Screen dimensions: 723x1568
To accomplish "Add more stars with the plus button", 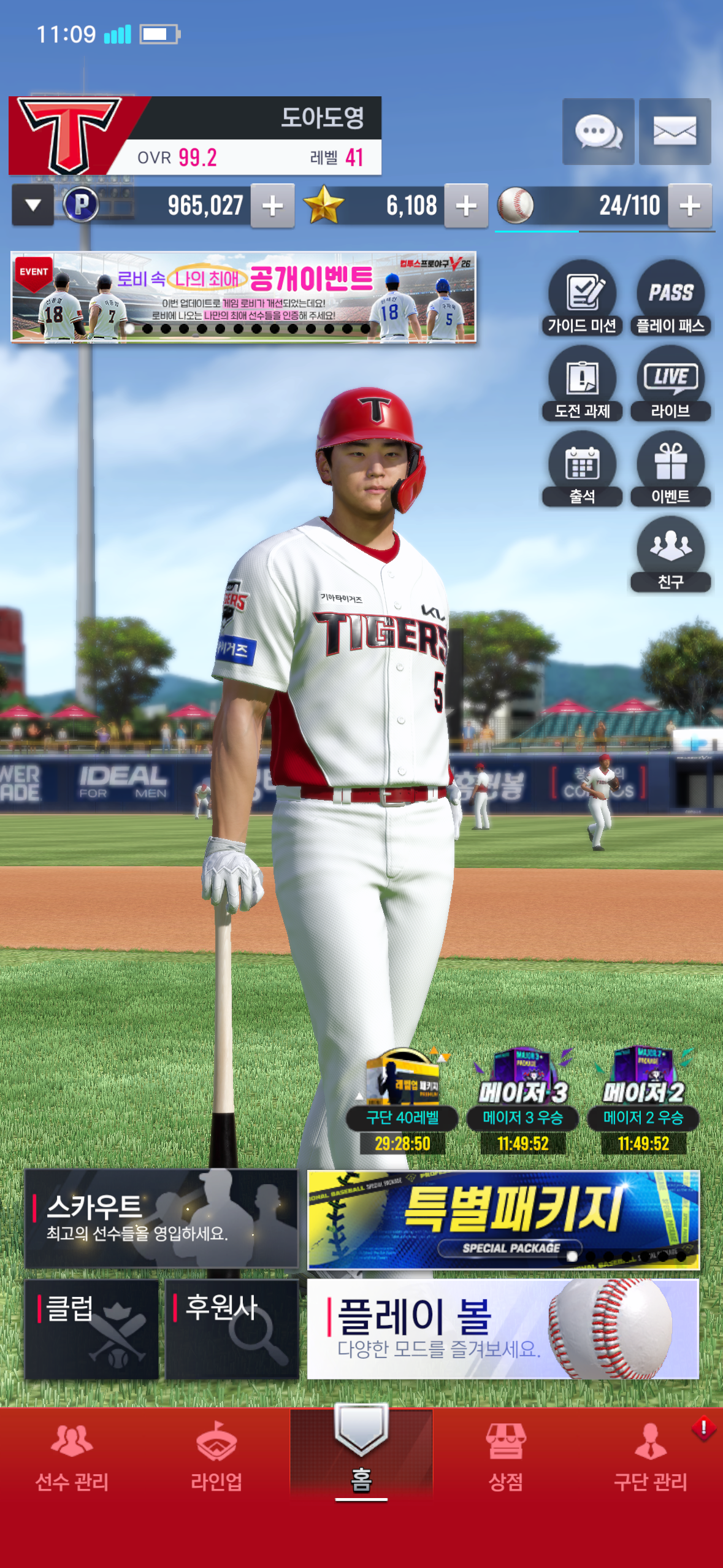I will [x=466, y=206].
